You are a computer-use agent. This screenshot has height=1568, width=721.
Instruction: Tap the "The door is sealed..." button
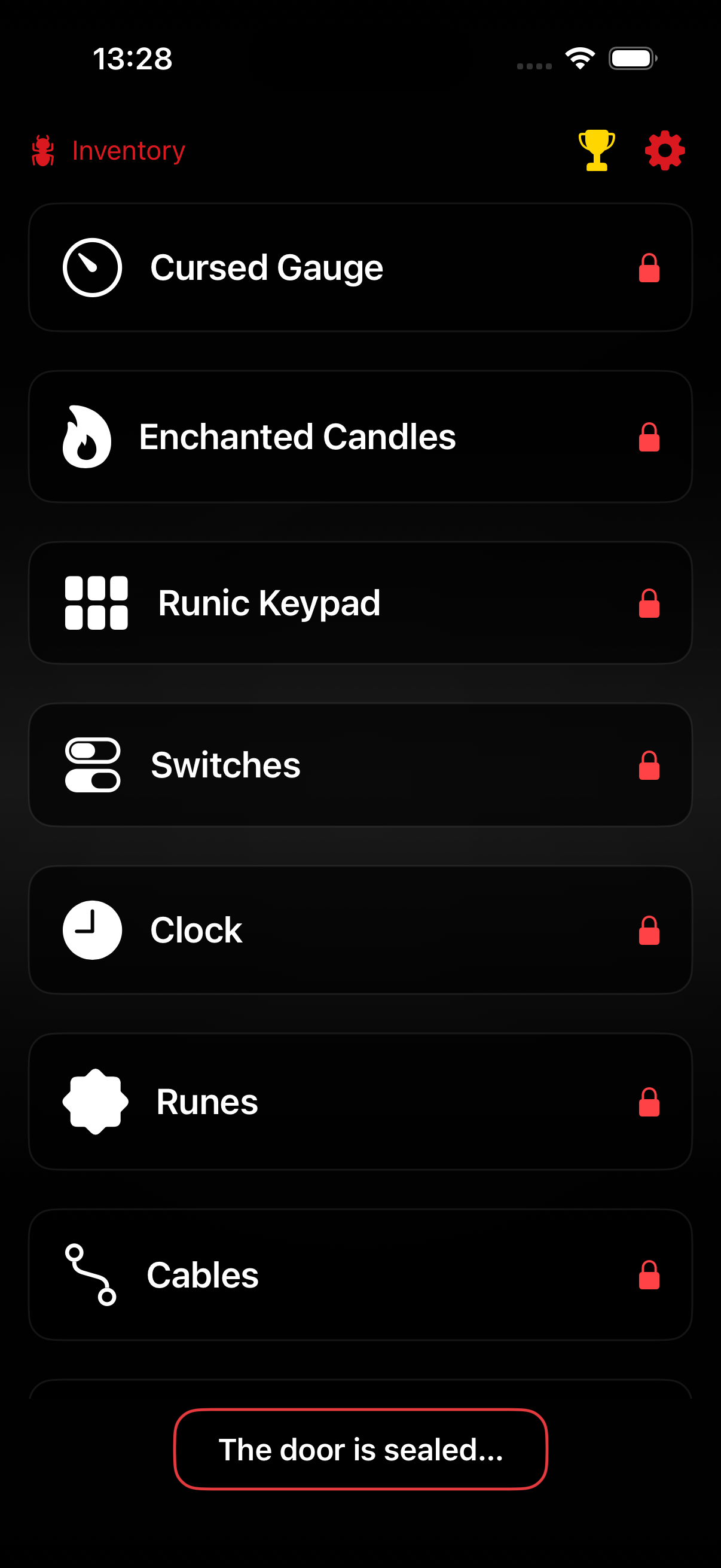(360, 1450)
